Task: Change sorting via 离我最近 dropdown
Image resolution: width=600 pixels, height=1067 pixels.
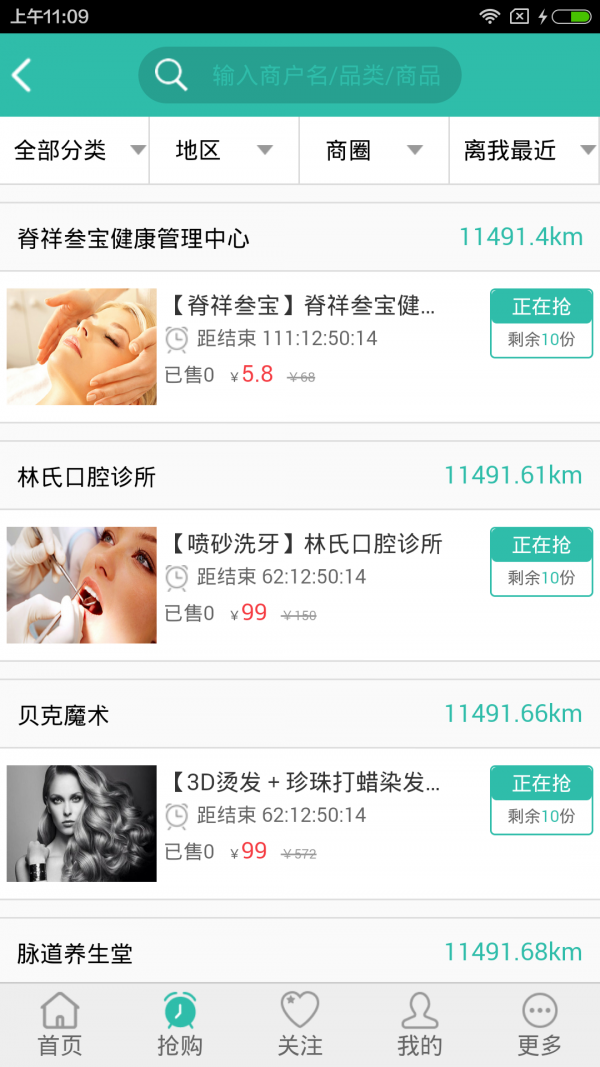Action: pos(524,150)
